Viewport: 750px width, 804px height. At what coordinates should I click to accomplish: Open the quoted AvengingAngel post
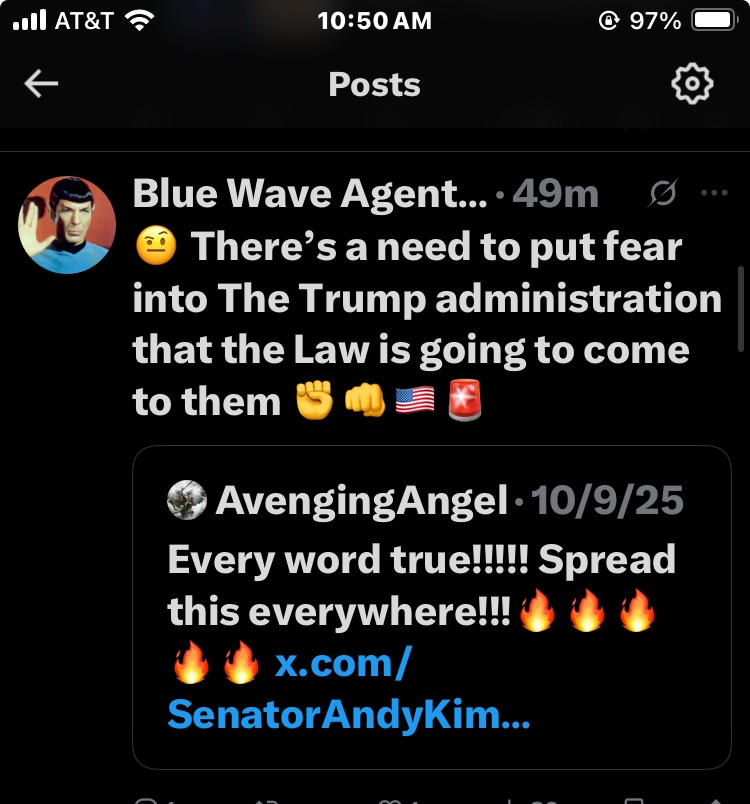[430, 560]
